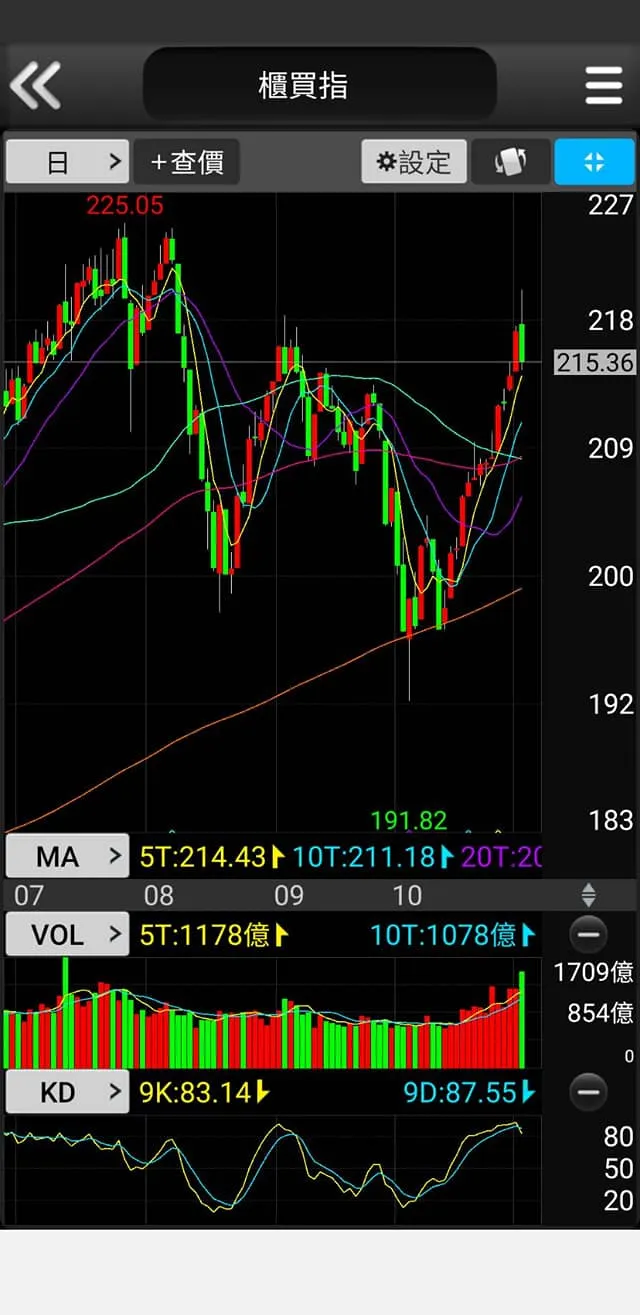Toggle the full-screen chart button

click(594, 162)
